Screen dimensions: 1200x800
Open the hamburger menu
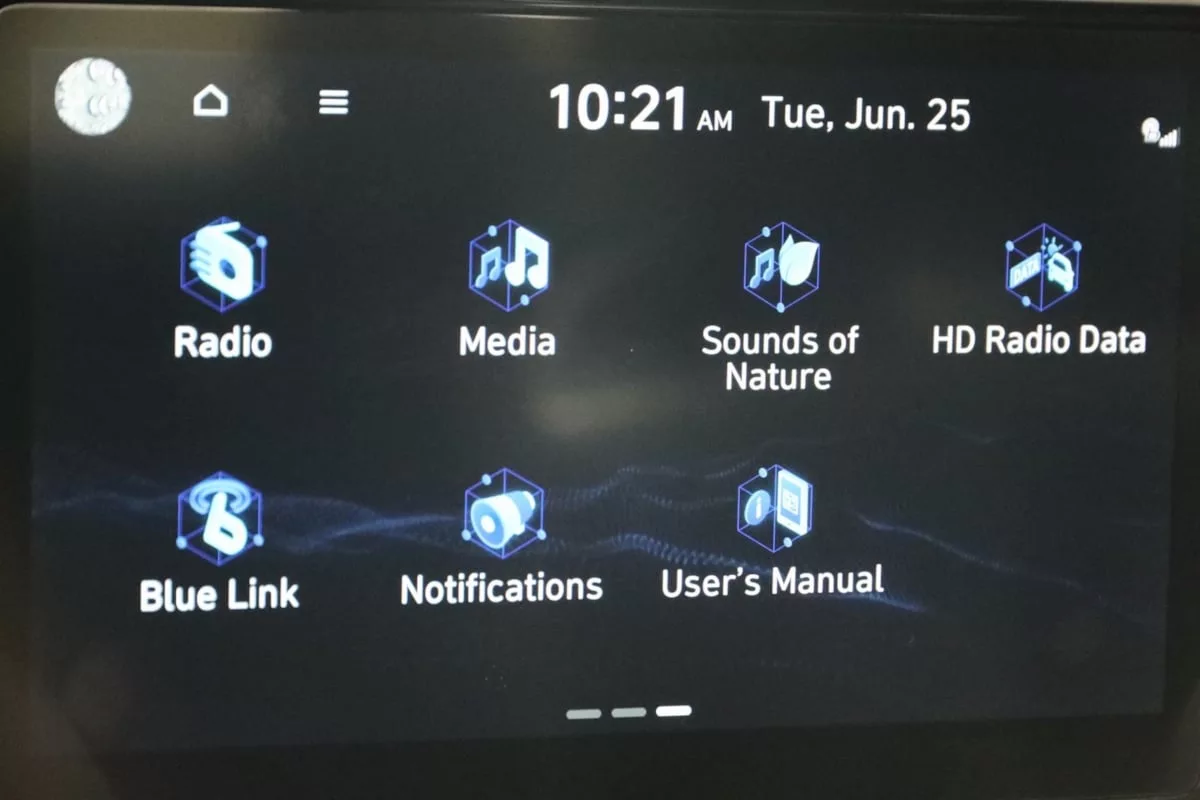(333, 101)
